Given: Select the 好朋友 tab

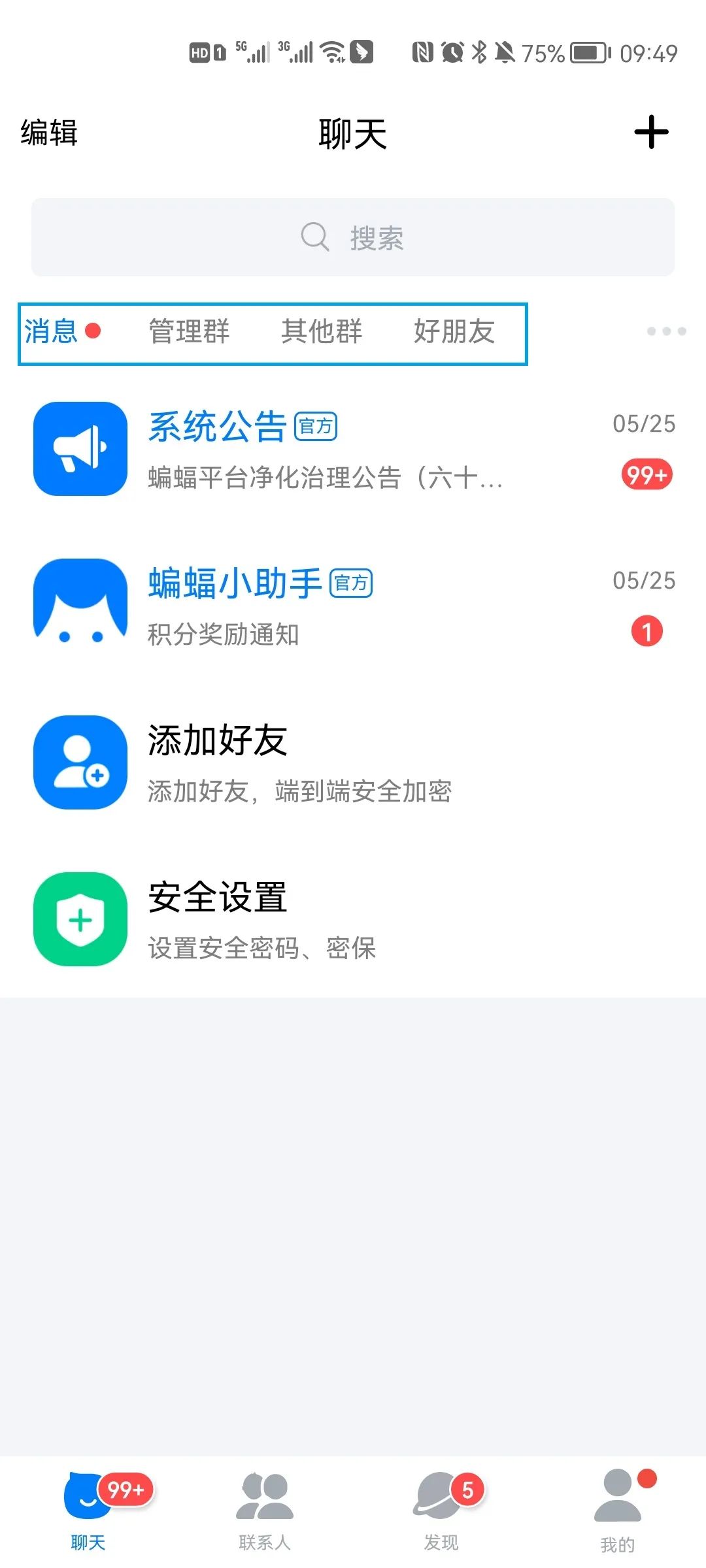Looking at the screenshot, I should (456, 332).
